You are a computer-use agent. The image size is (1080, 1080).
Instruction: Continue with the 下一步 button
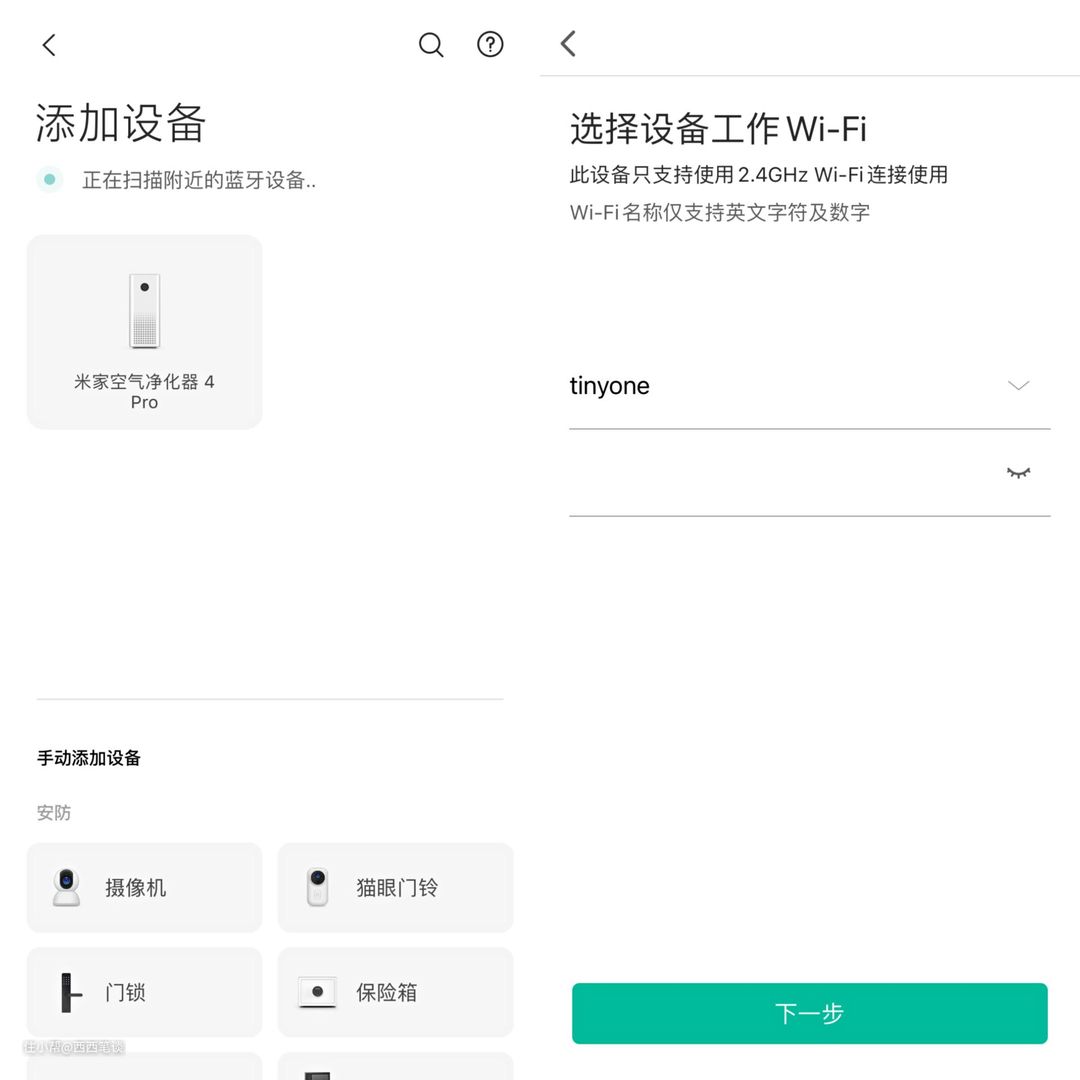pyautogui.click(x=809, y=1013)
